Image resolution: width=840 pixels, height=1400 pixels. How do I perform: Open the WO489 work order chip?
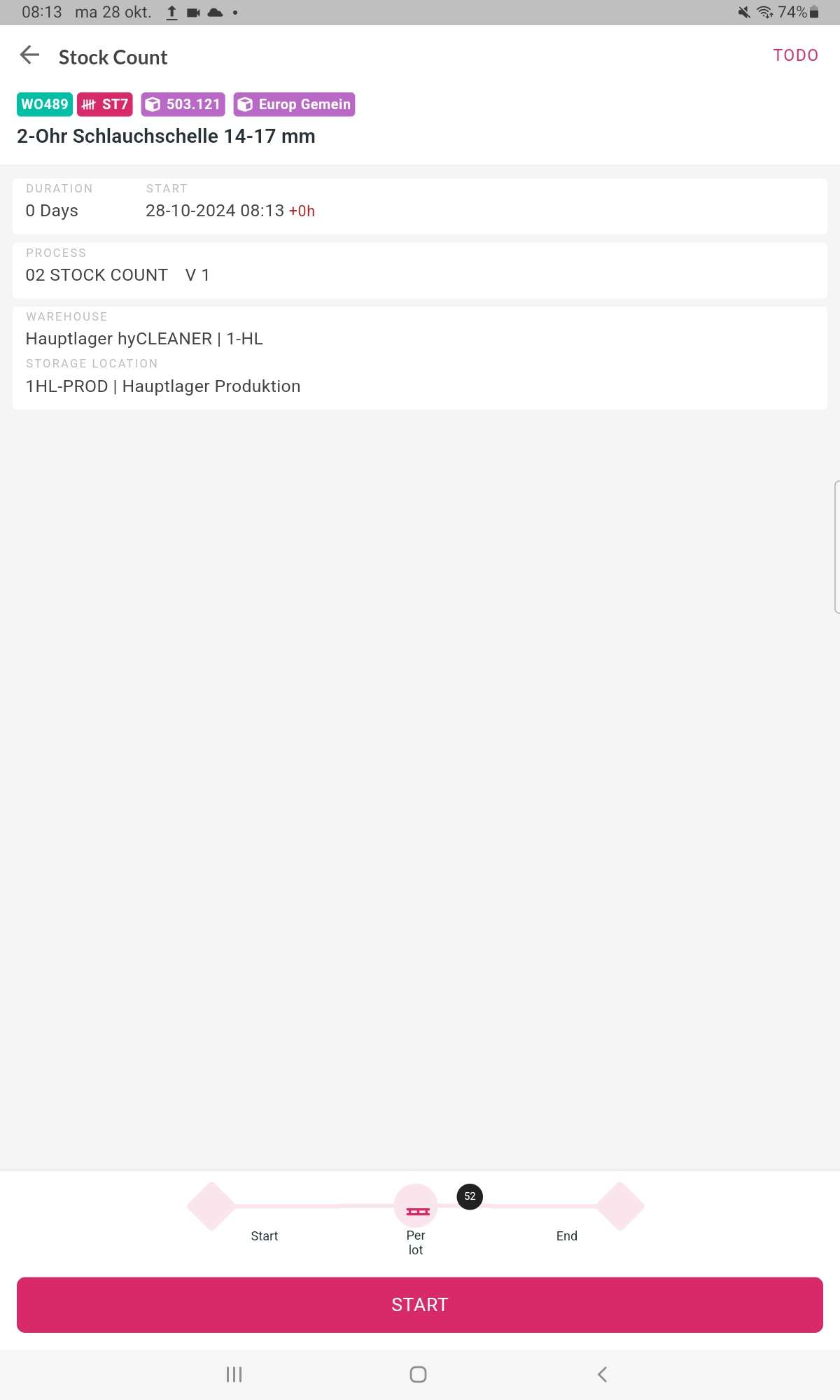coord(45,104)
